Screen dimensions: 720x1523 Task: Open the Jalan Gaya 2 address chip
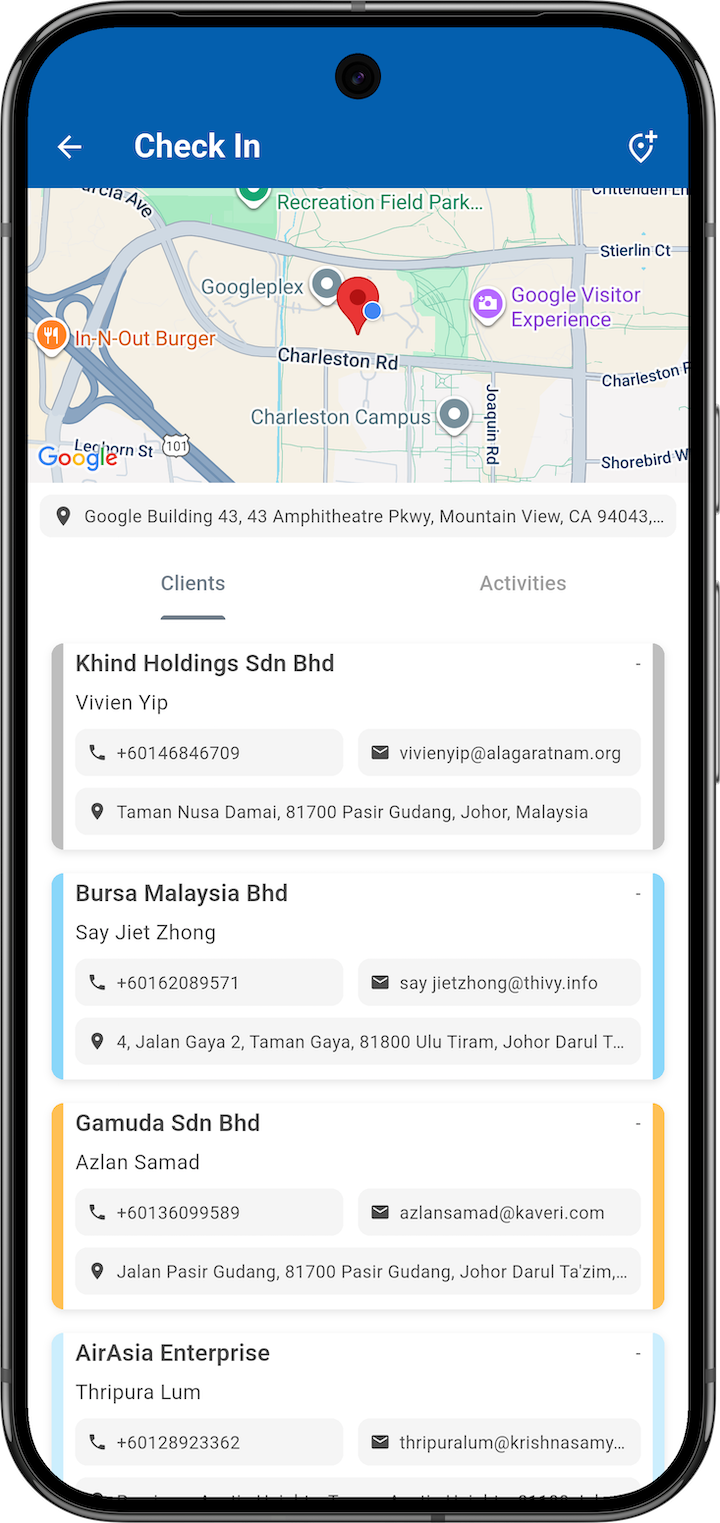[357, 1042]
